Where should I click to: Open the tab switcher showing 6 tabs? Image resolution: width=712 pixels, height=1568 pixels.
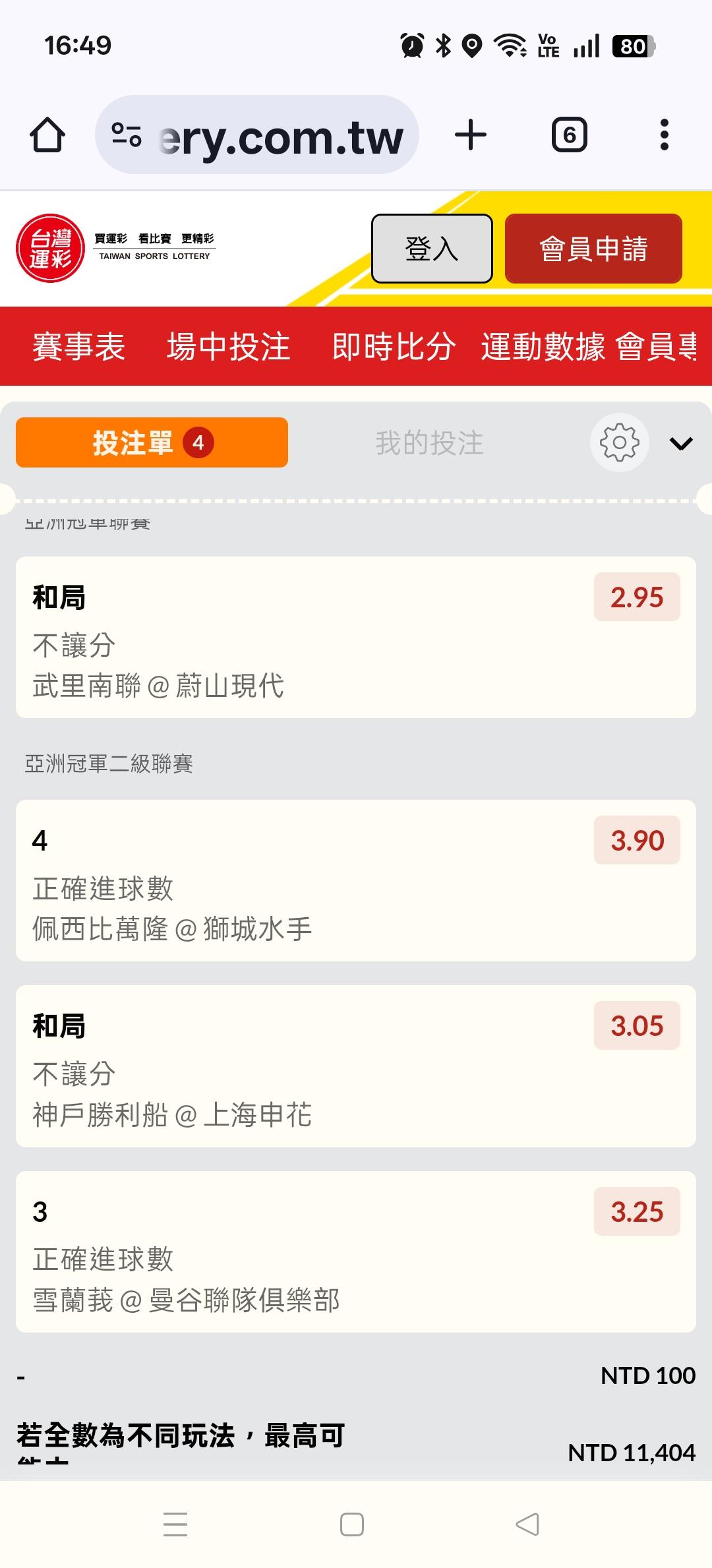[x=569, y=135]
